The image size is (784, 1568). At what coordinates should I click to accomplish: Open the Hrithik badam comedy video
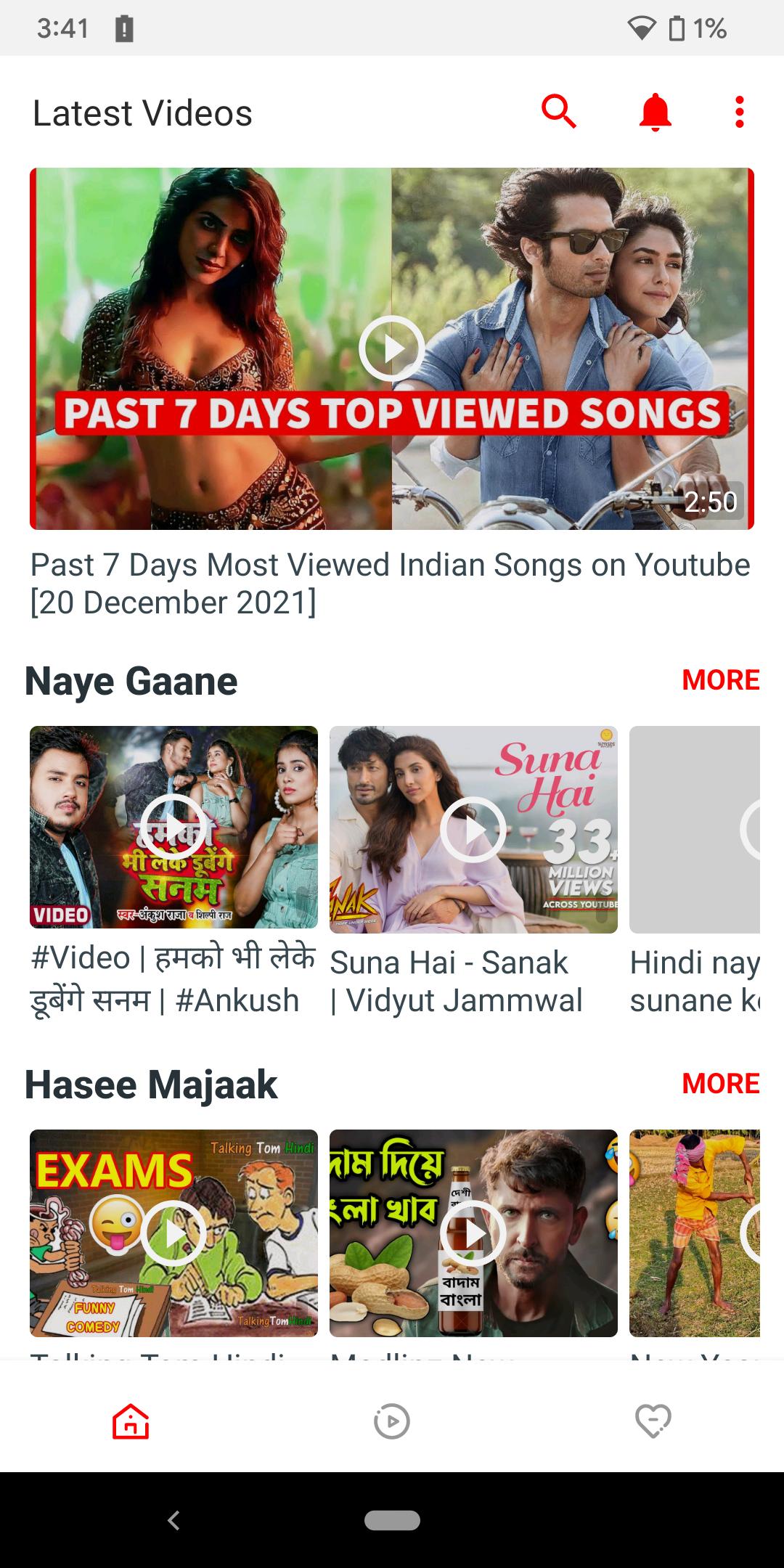[473, 1233]
